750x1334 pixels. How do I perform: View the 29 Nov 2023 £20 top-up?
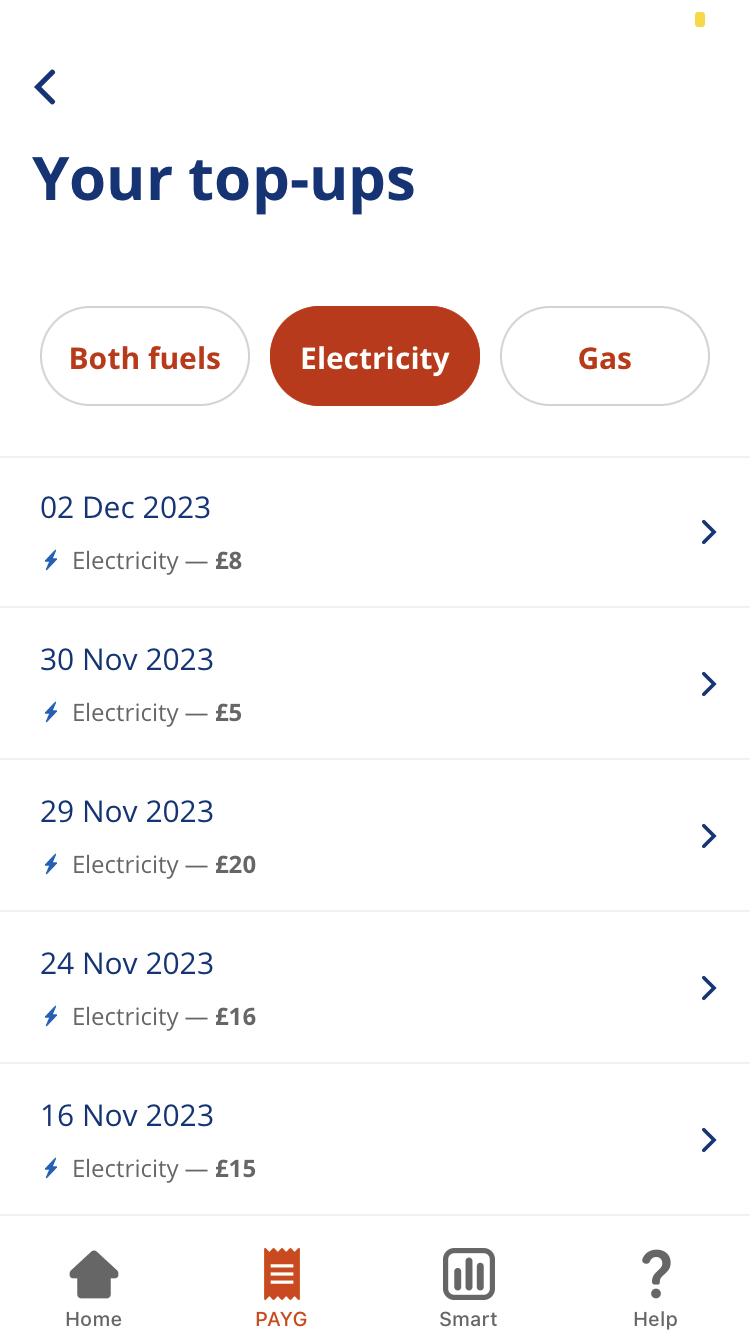[375, 836]
